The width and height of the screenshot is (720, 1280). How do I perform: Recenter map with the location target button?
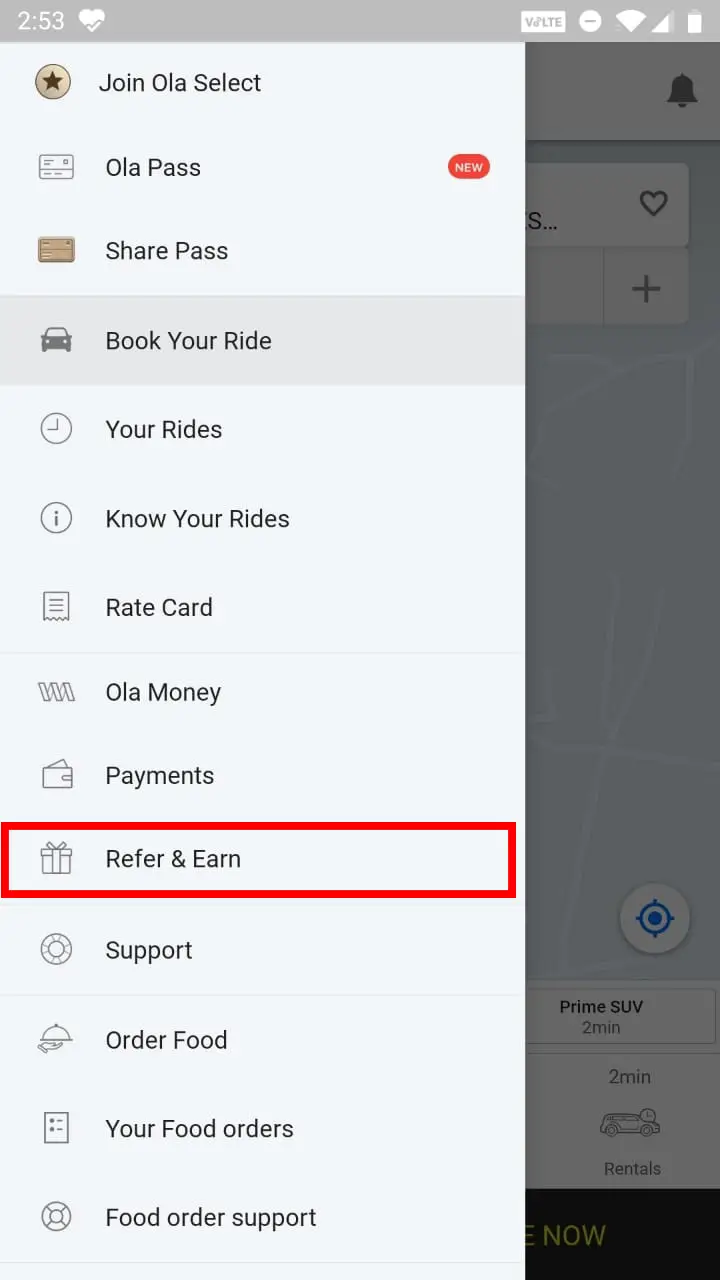(655, 918)
